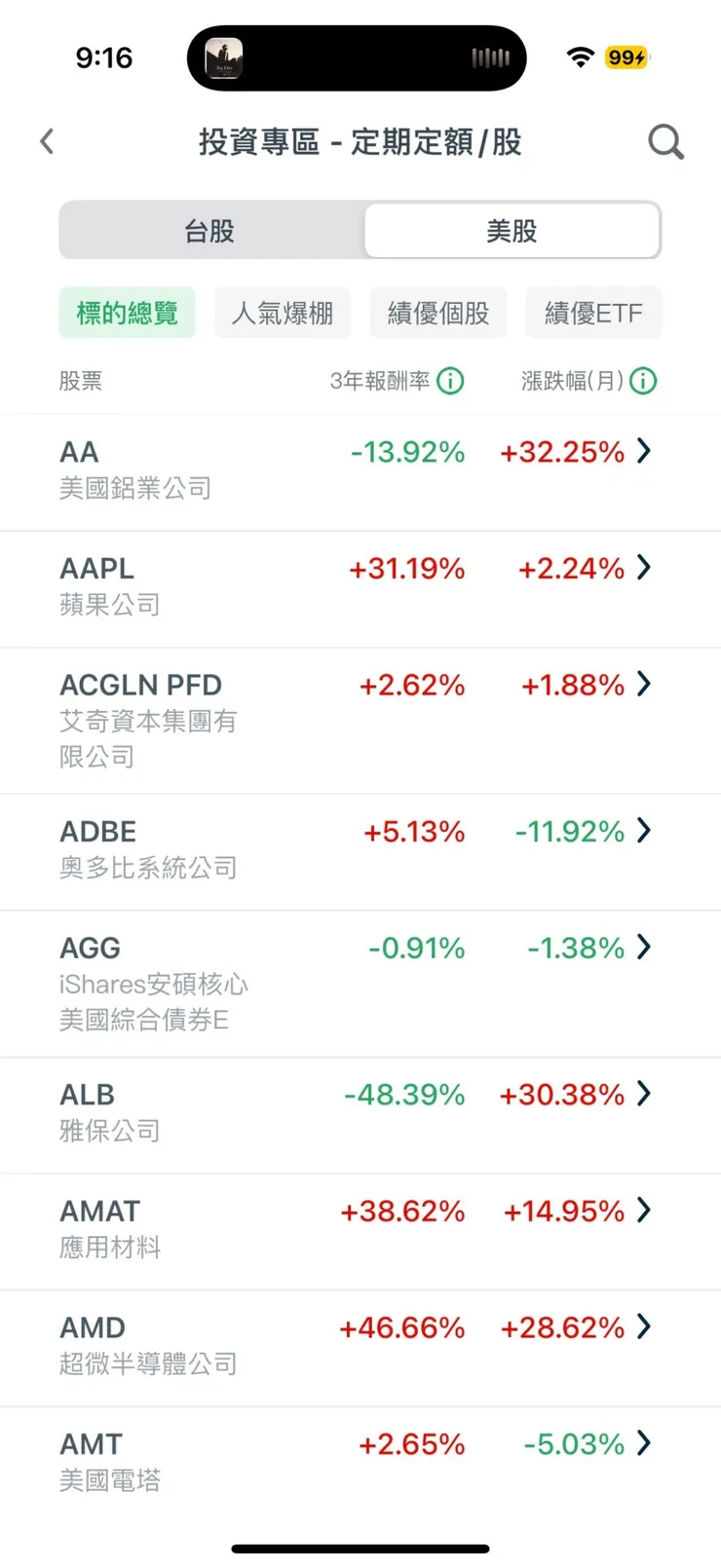Tap the back arrow to return
This screenshot has width=721, height=1568.
click(46, 141)
